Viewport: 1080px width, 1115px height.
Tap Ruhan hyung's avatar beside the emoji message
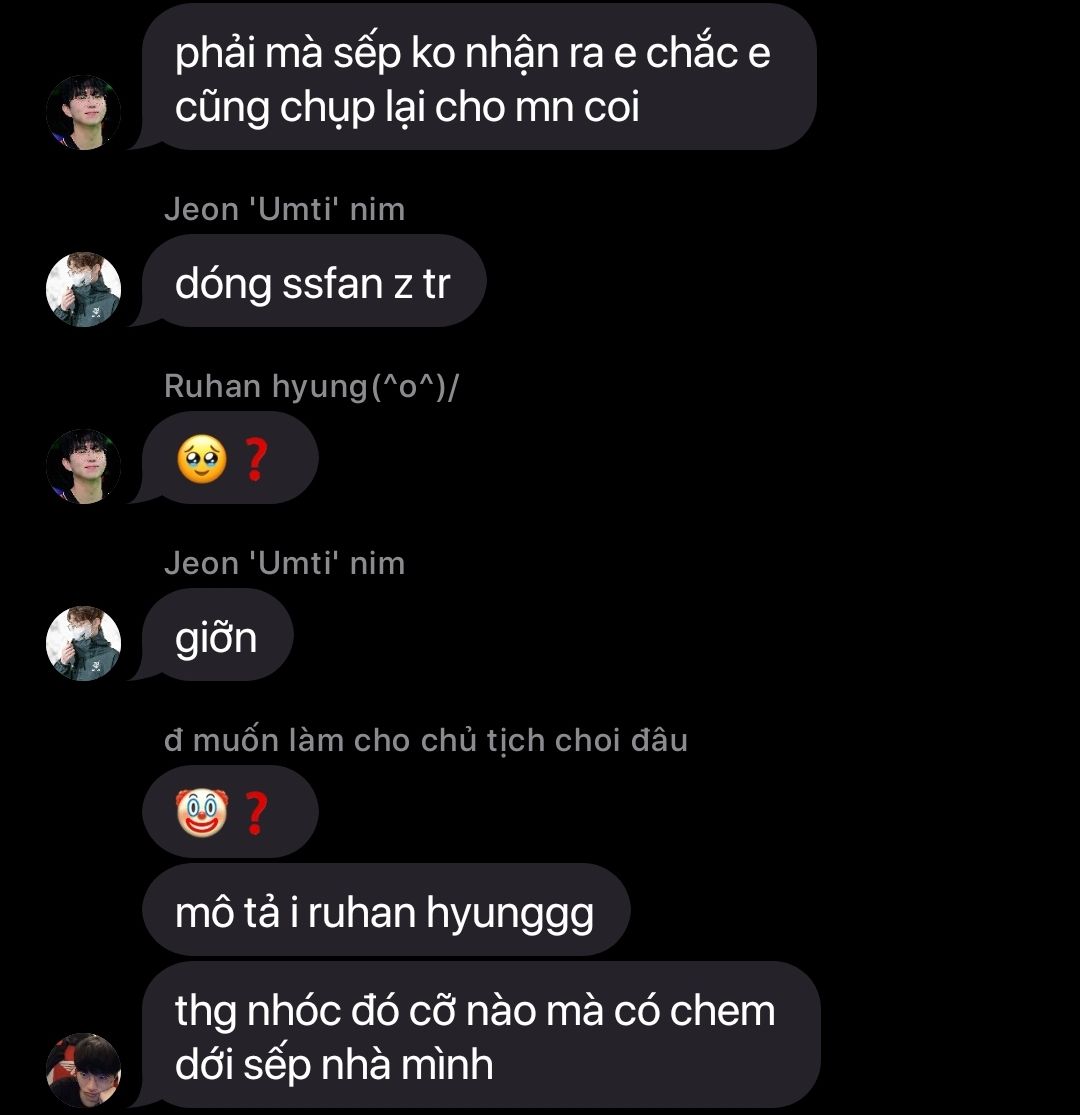84,466
